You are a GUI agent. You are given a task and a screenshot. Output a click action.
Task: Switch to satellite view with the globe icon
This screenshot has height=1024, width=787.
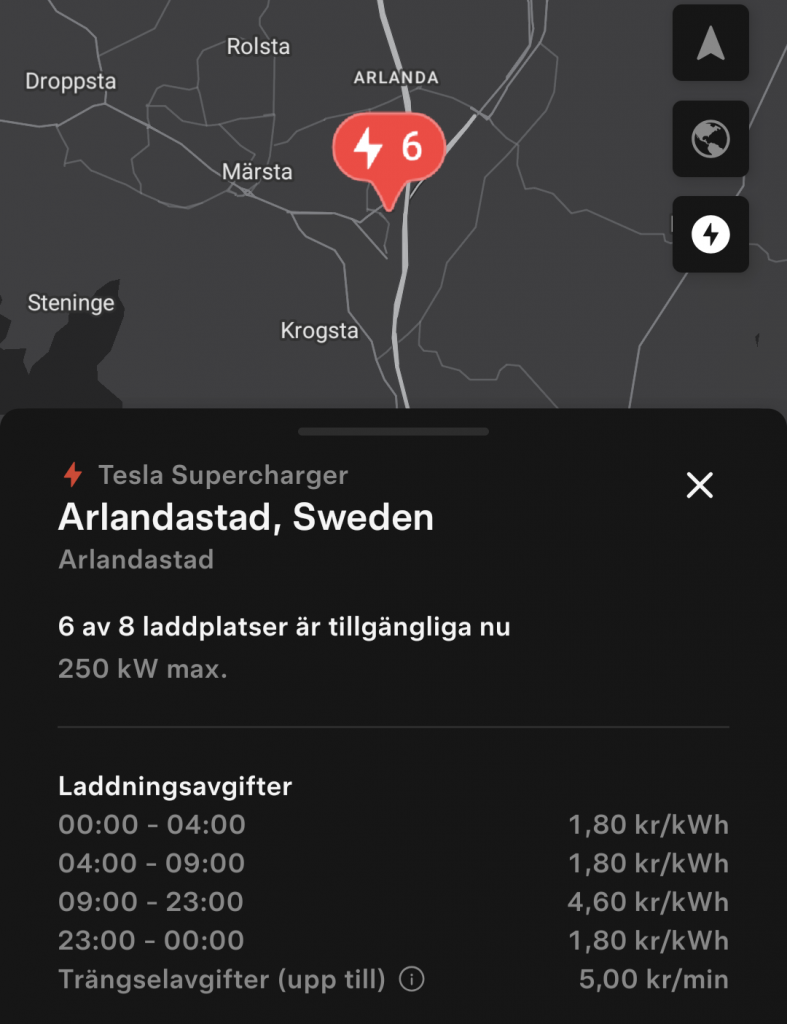click(x=710, y=139)
